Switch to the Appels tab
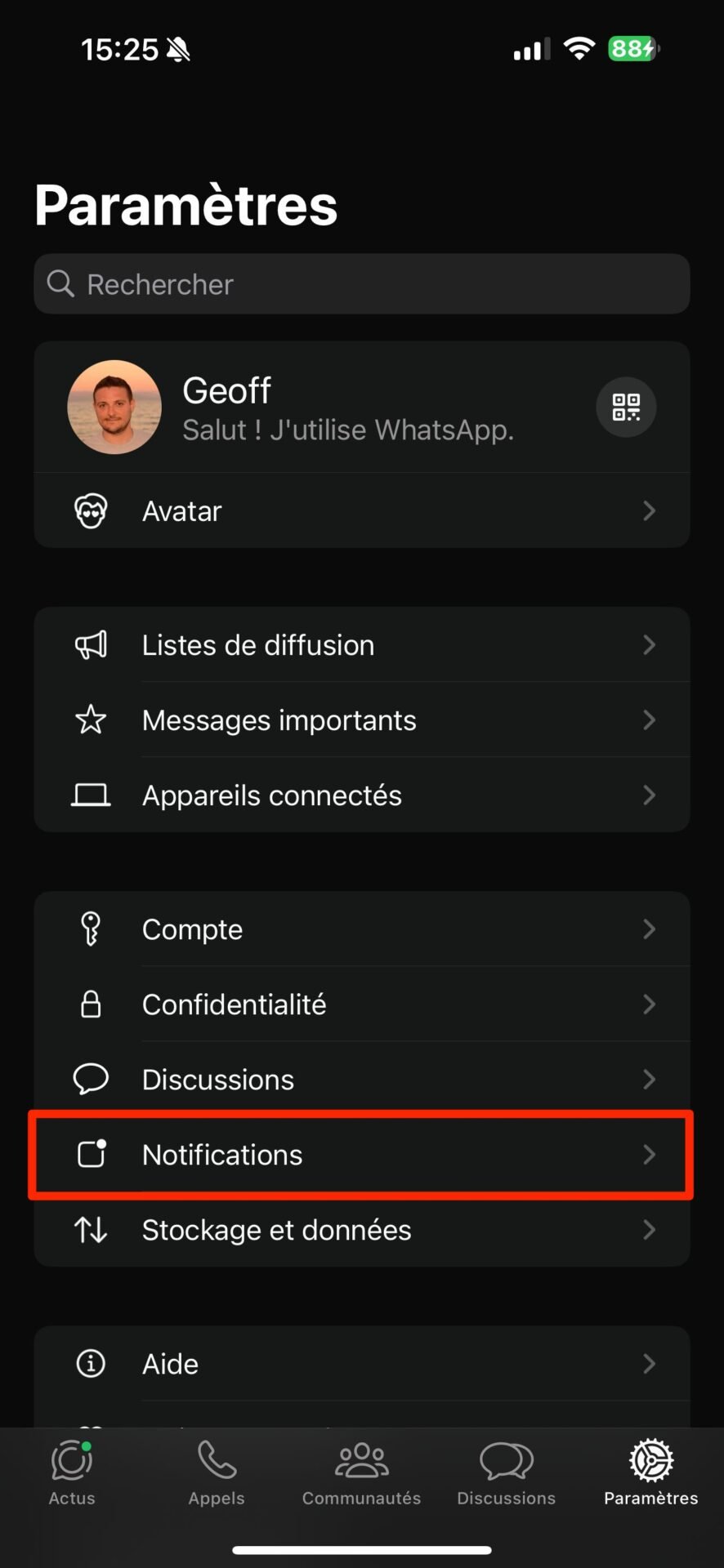 coord(217,1473)
